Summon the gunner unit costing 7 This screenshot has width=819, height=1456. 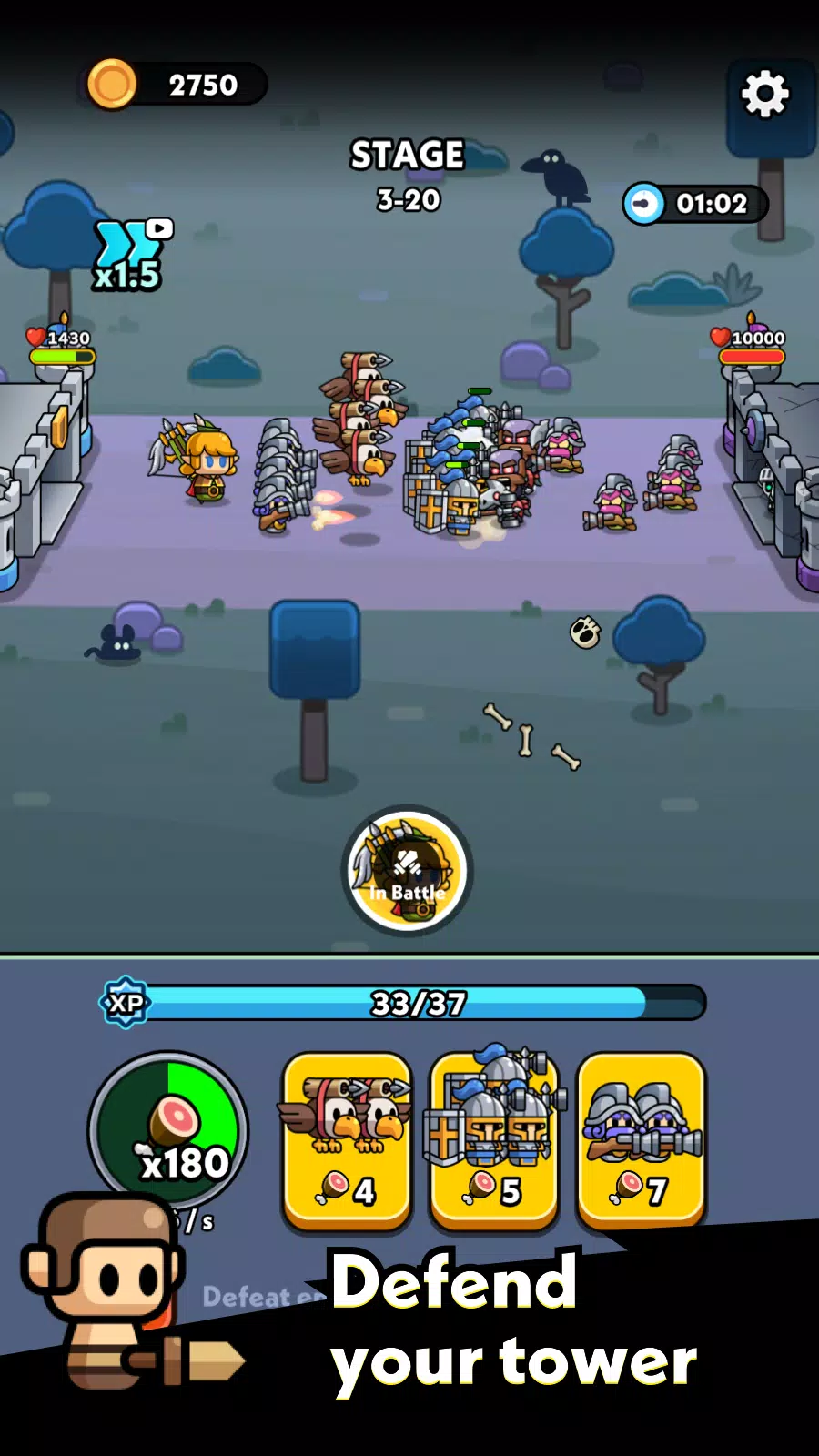tap(642, 1139)
